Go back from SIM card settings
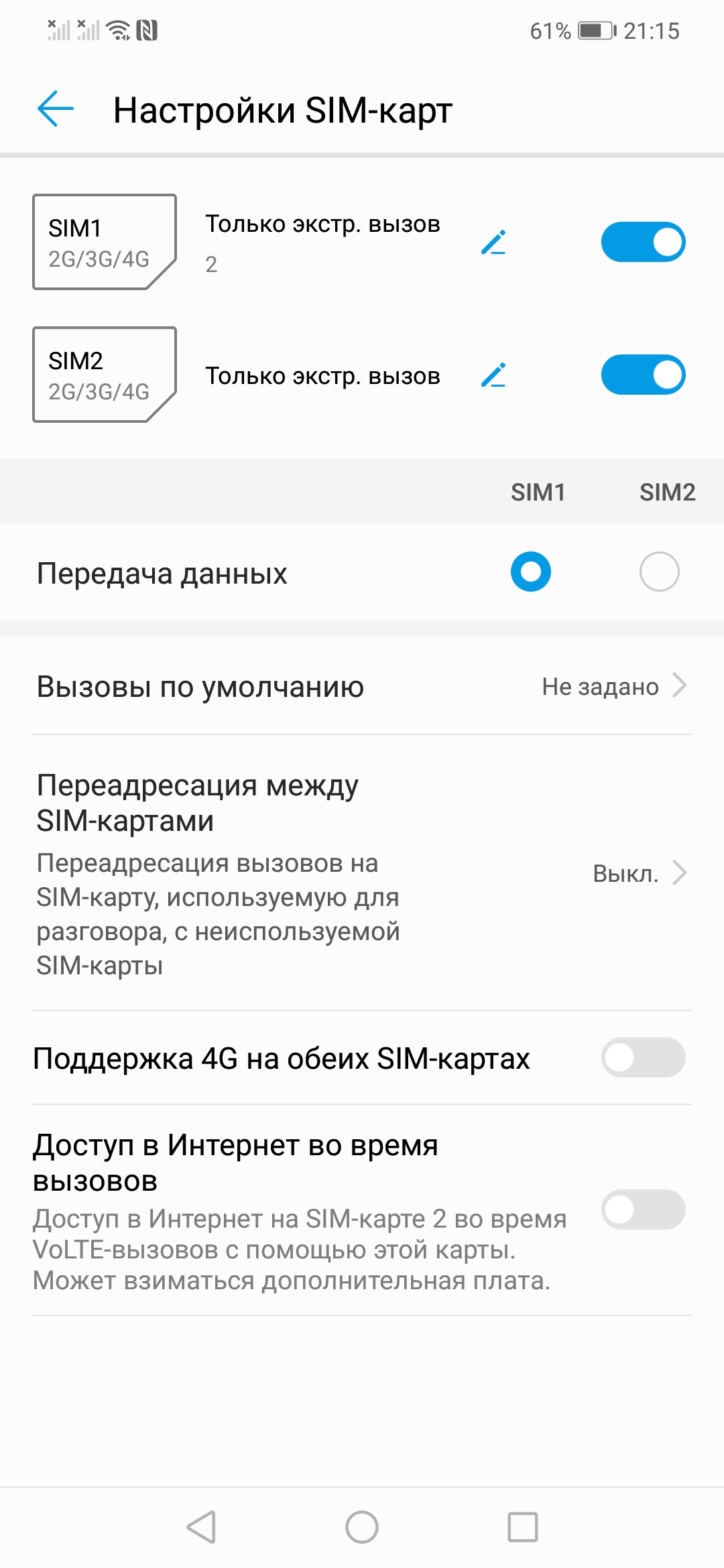Viewport: 724px width, 1568px height. 56,109
